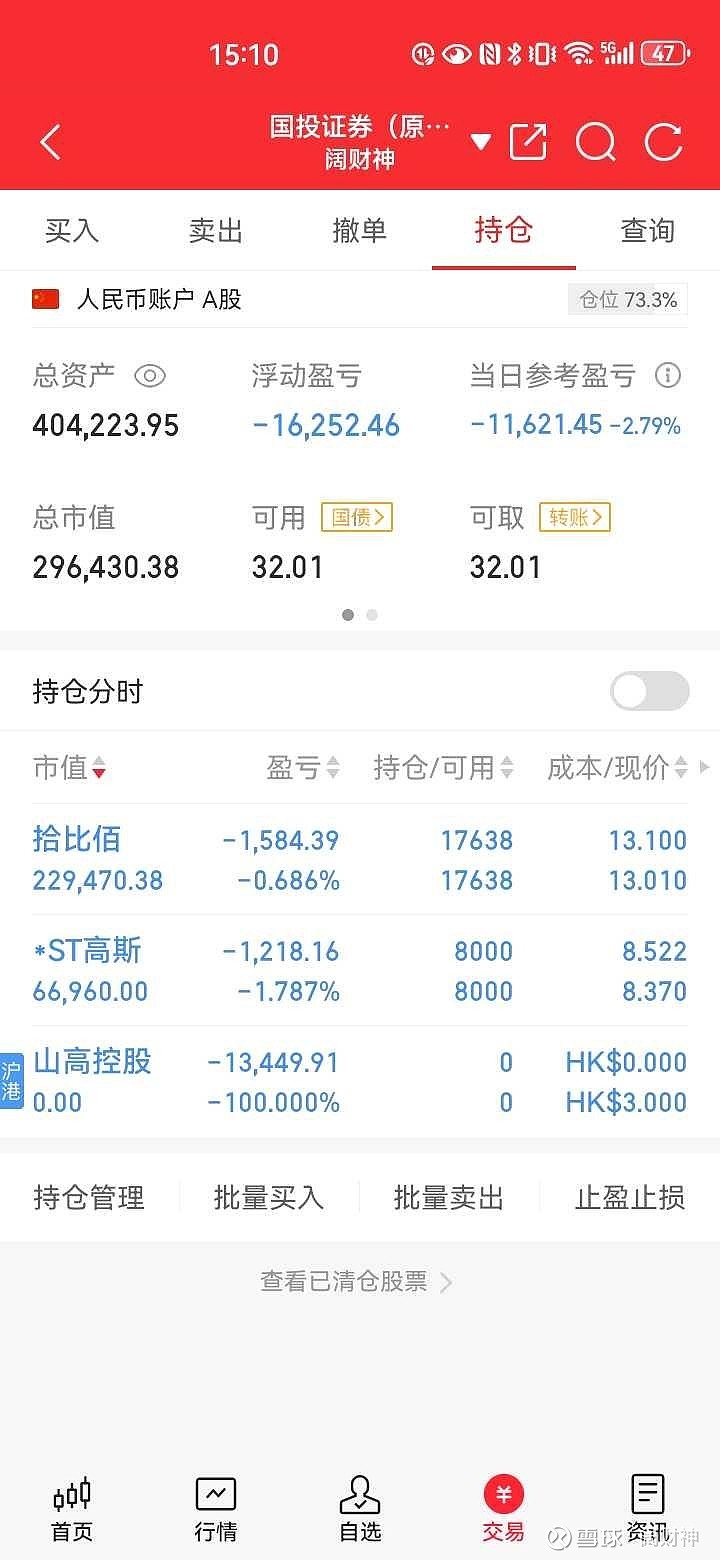
Task: Enable the 持仓分时 switch
Action: (648, 691)
